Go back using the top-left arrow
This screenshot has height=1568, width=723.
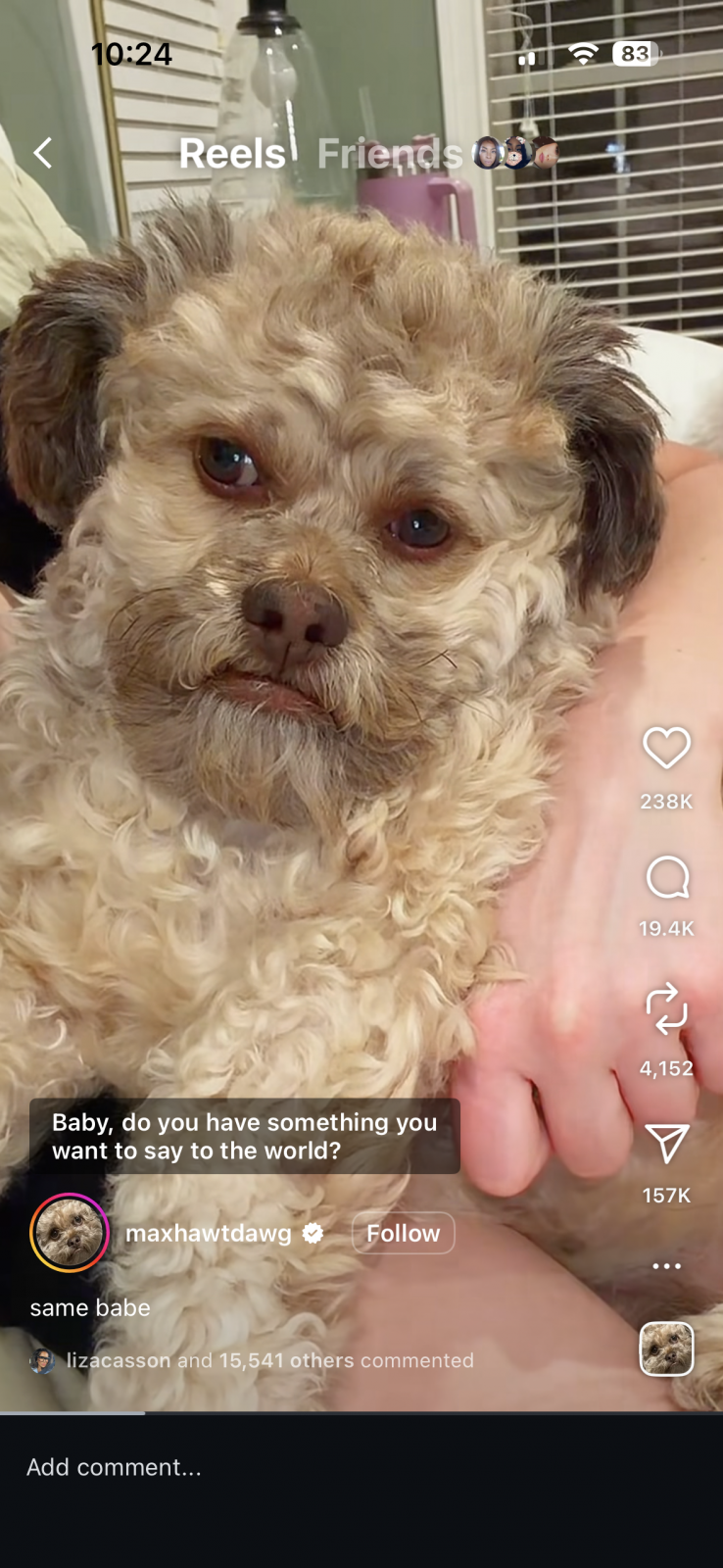[x=43, y=153]
